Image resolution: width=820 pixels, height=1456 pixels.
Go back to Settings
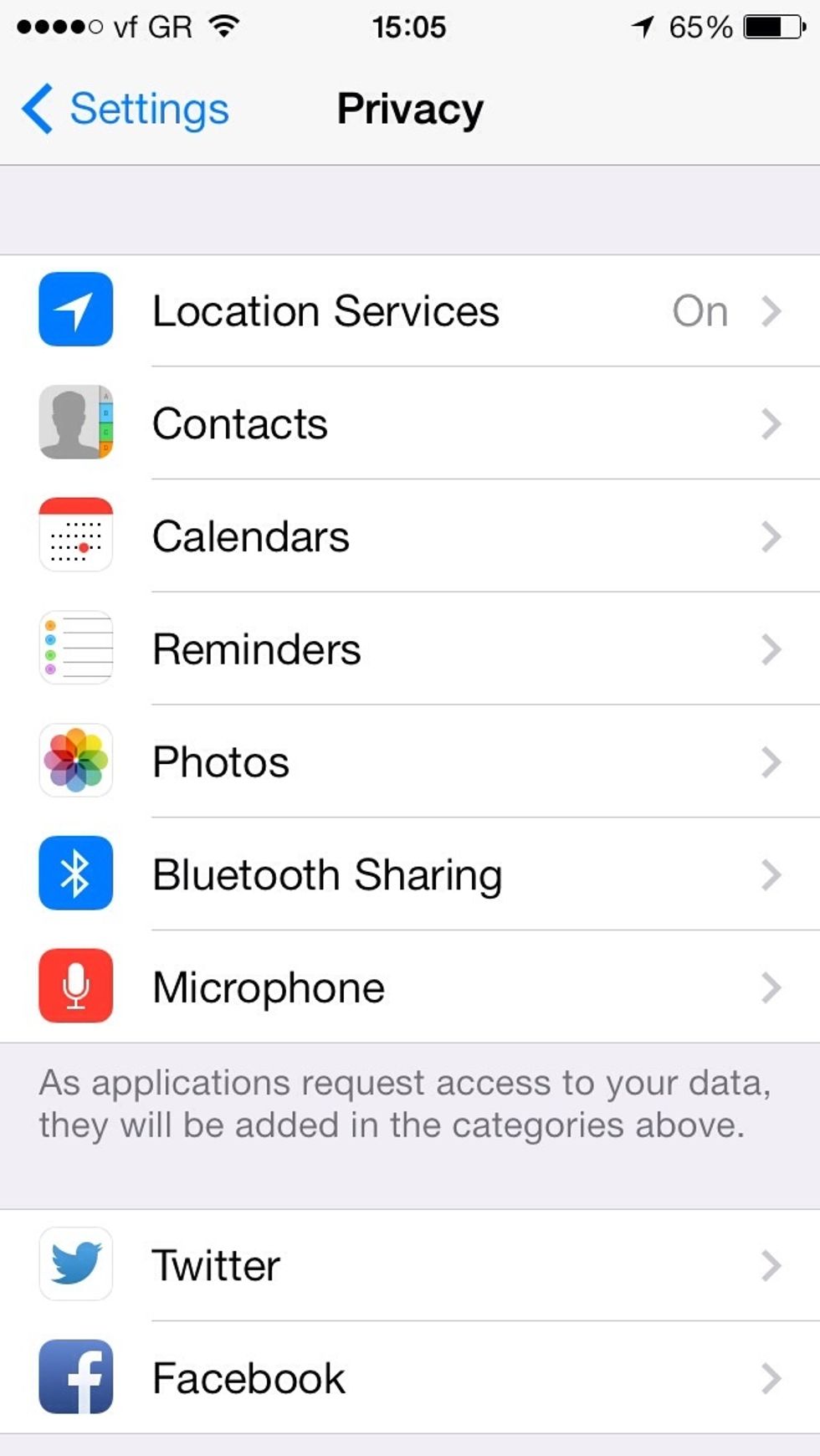[x=123, y=109]
